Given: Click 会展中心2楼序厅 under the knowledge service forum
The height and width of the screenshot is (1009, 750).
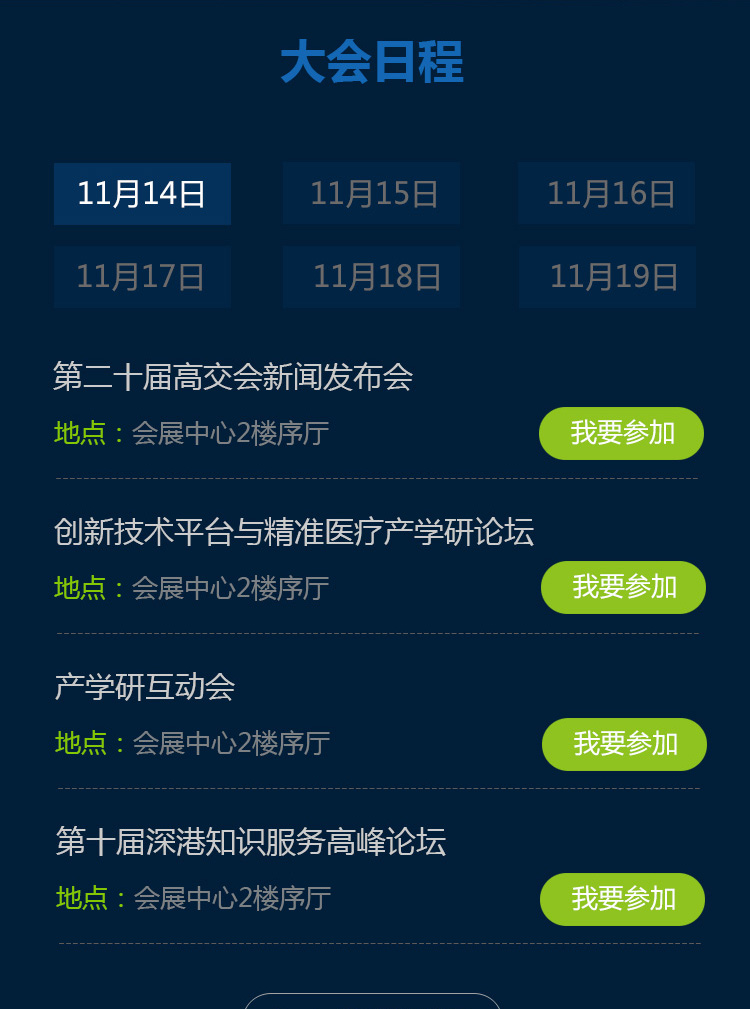Looking at the screenshot, I should point(228,899).
